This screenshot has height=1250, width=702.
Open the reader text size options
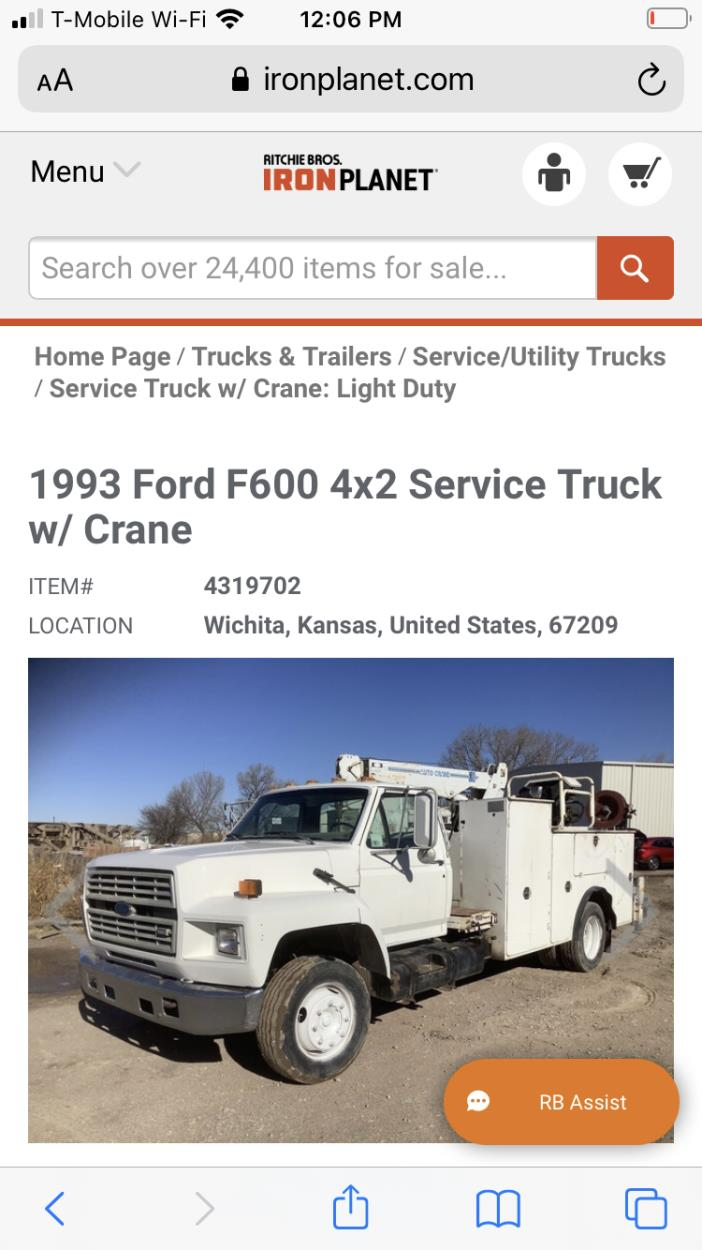55,80
